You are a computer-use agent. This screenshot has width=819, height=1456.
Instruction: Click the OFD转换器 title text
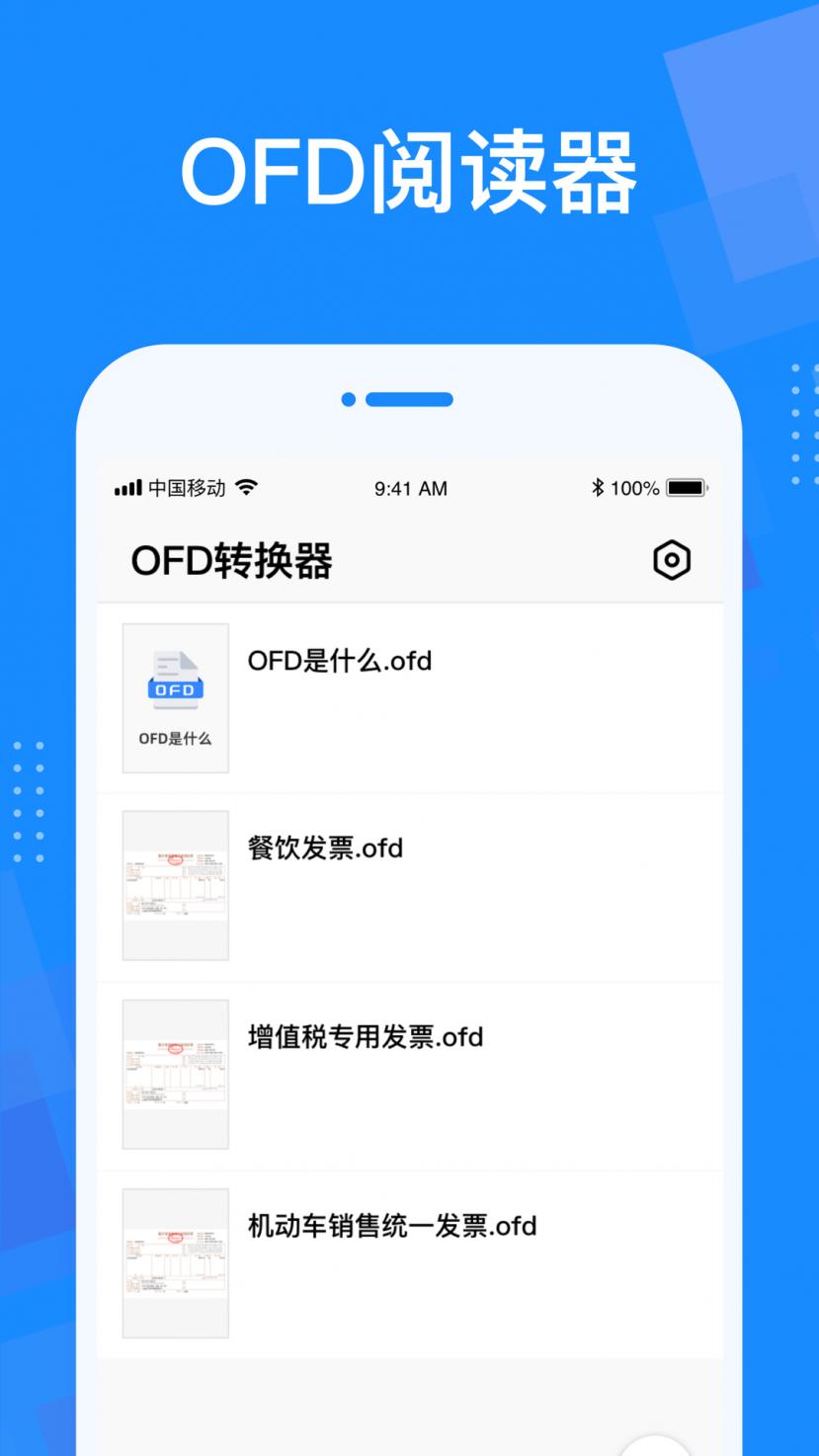(x=233, y=560)
